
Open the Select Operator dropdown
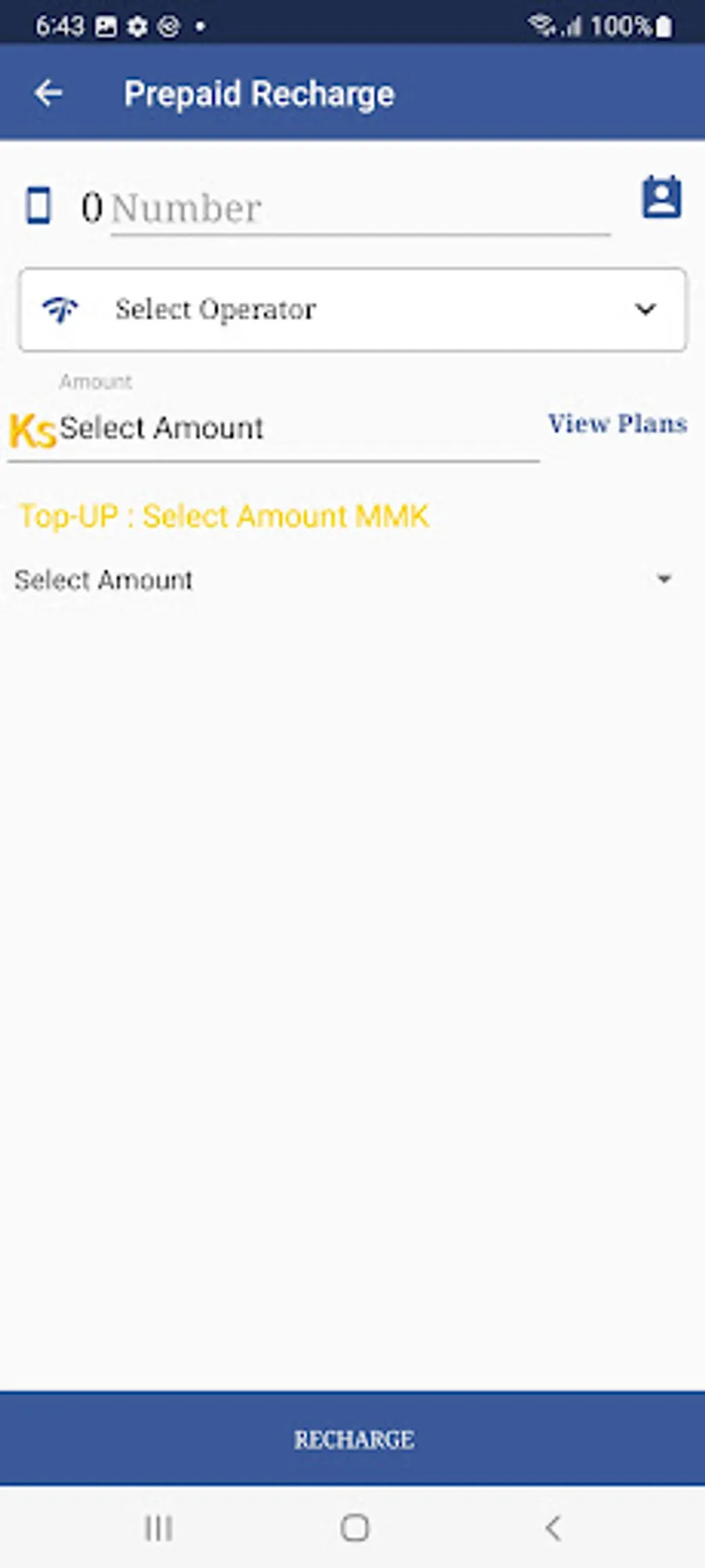pyautogui.click(x=352, y=308)
